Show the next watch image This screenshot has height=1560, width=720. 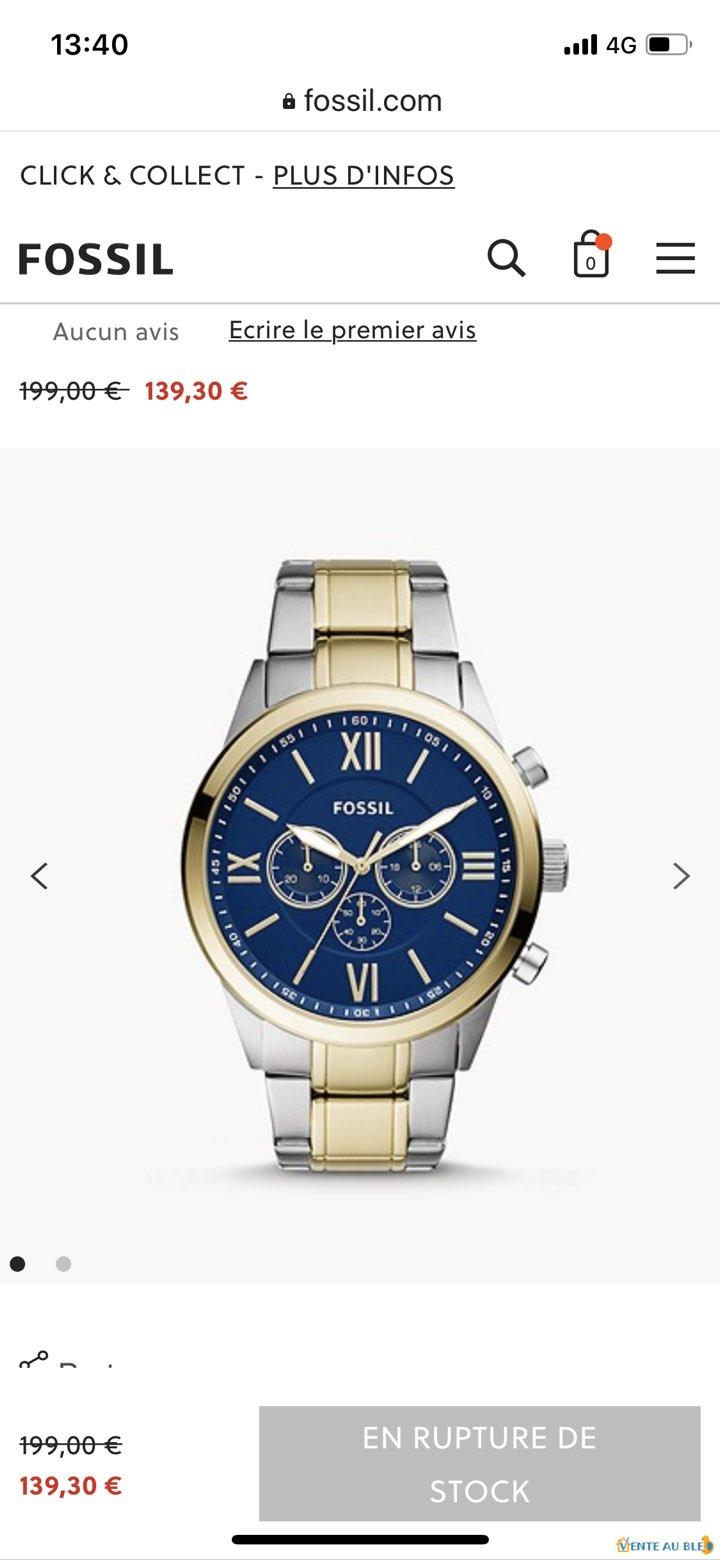point(681,876)
